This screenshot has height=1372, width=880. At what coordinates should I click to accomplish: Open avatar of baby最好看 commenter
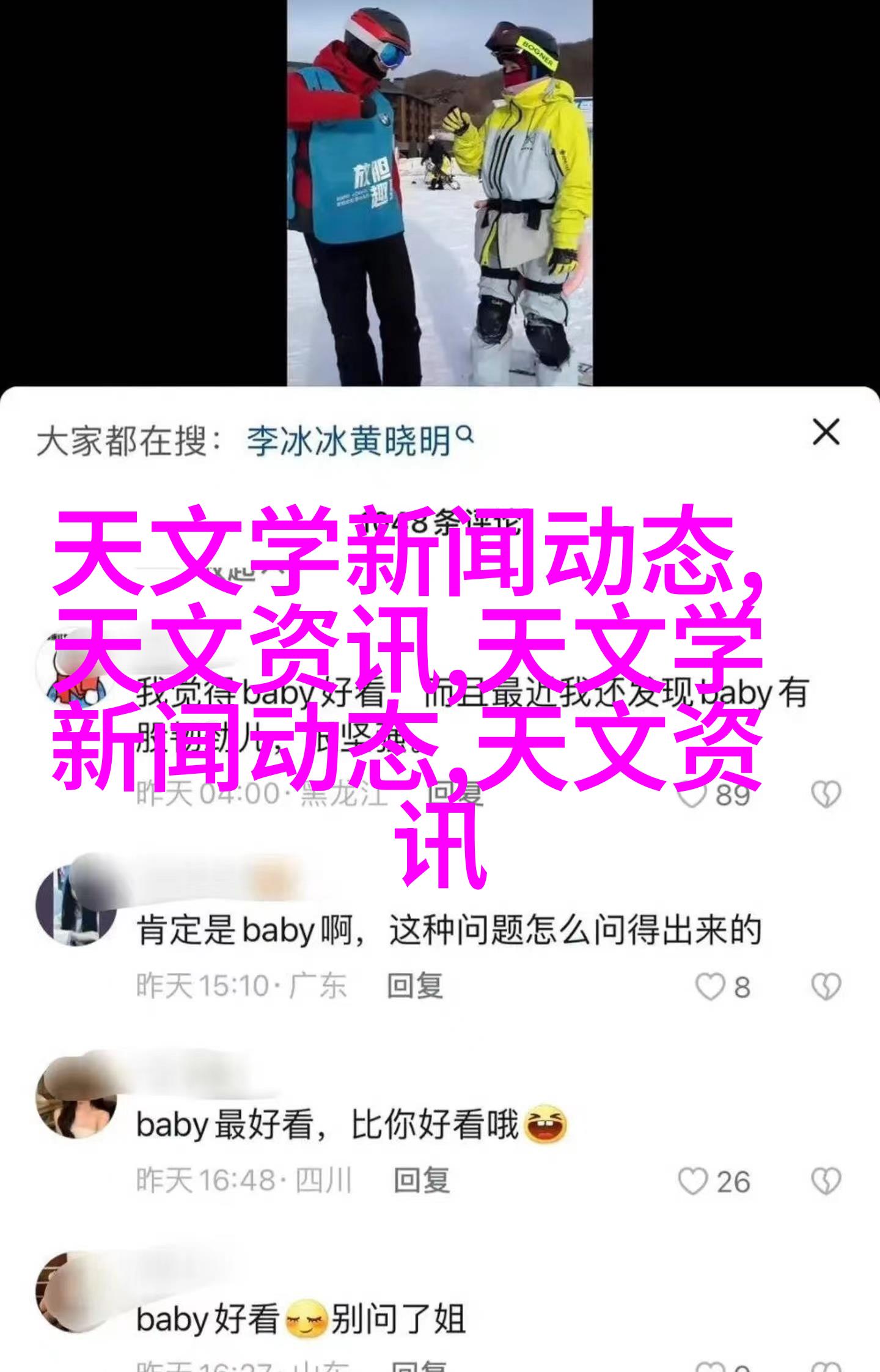click(x=76, y=1098)
